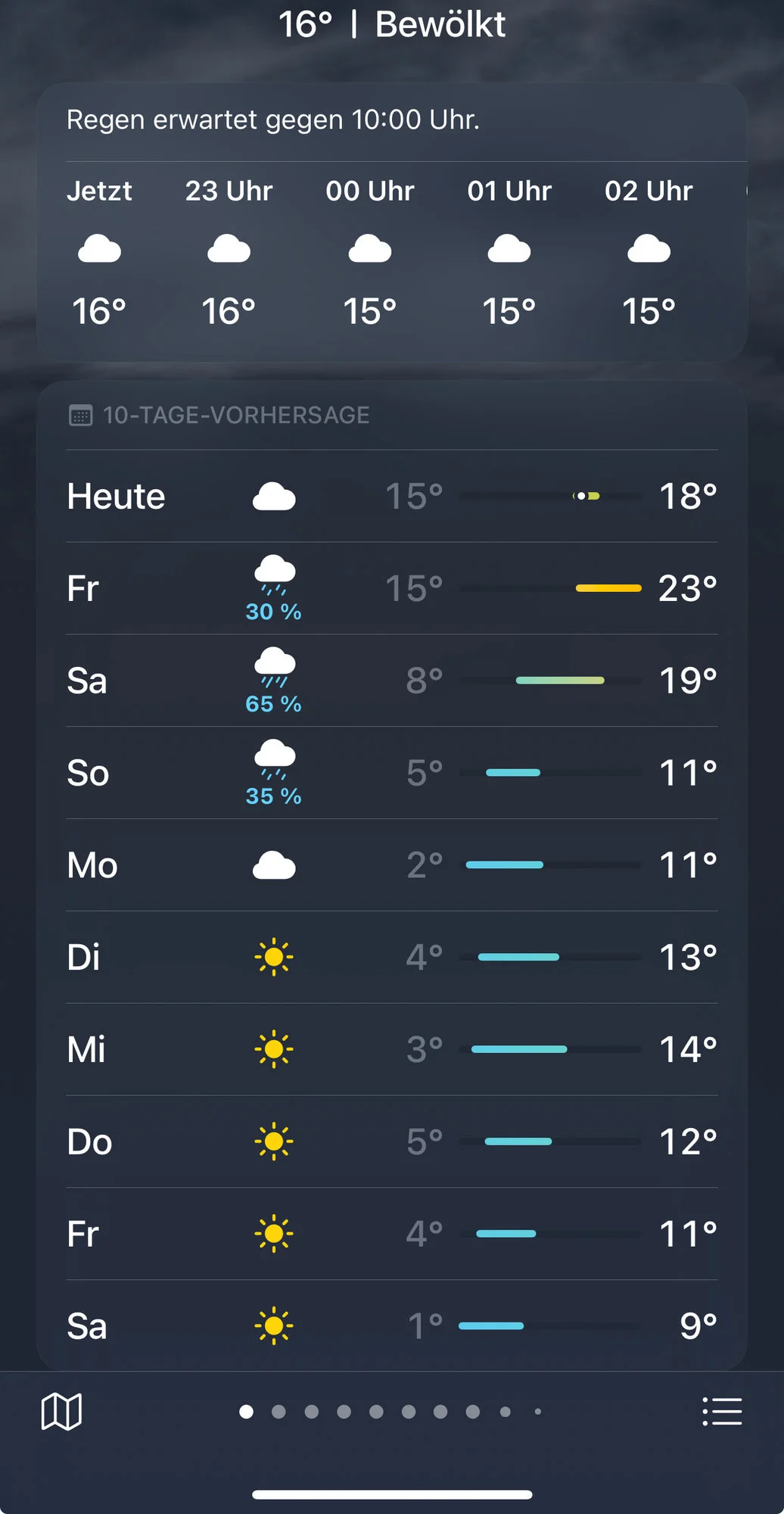Open the Mo cloudy forecast
Screen dimensions: 784x1514
click(392, 865)
